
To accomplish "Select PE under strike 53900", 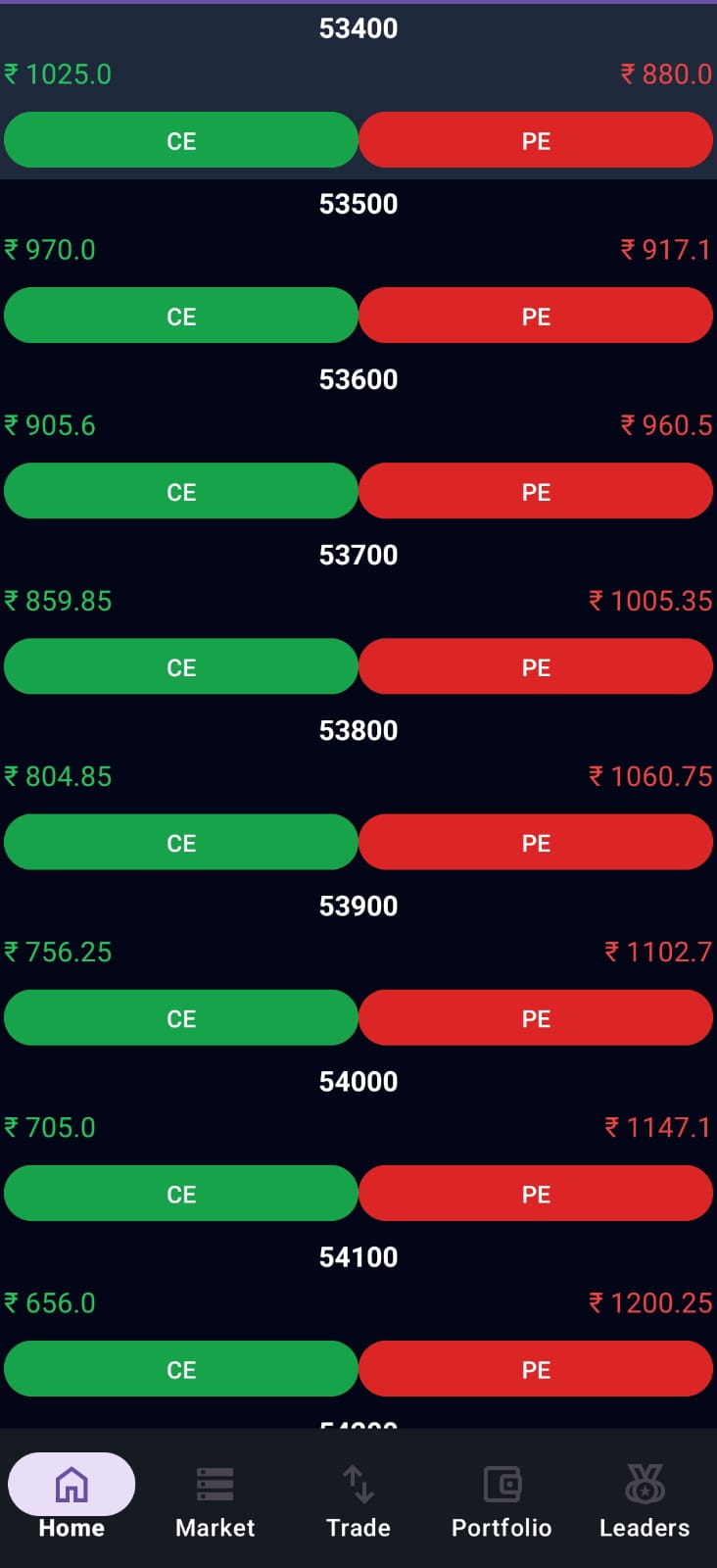I will click(536, 1017).
